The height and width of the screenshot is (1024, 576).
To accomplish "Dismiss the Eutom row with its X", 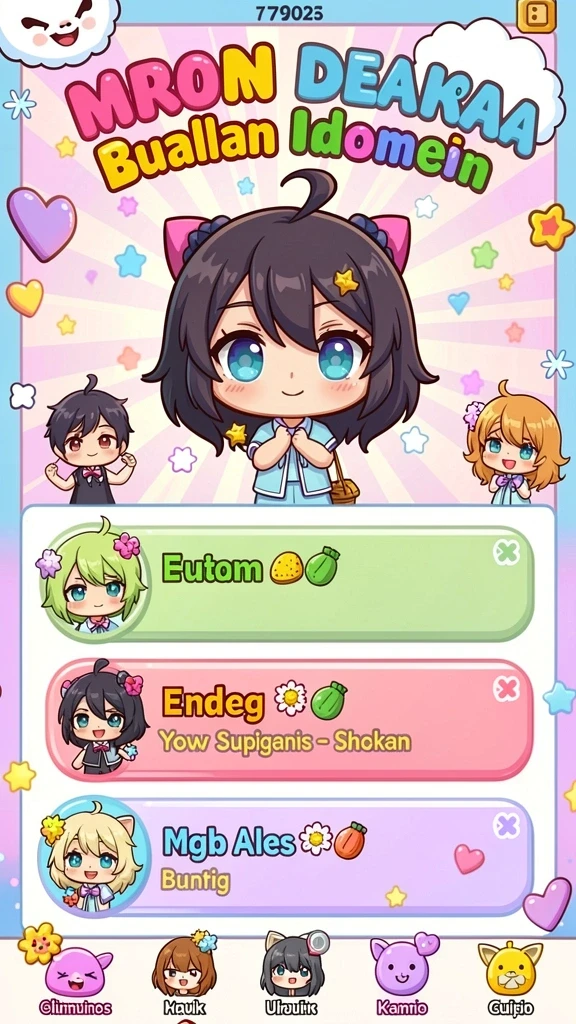I will click(x=506, y=553).
